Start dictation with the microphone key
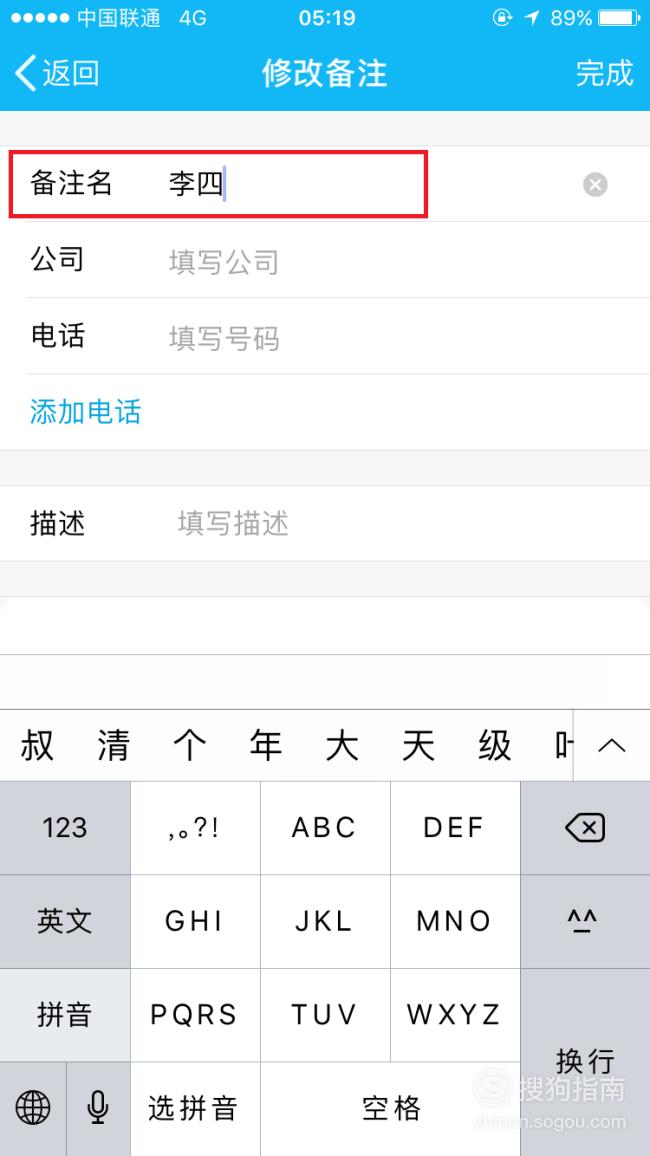 pyautogui.click(x=98, y=1109)
